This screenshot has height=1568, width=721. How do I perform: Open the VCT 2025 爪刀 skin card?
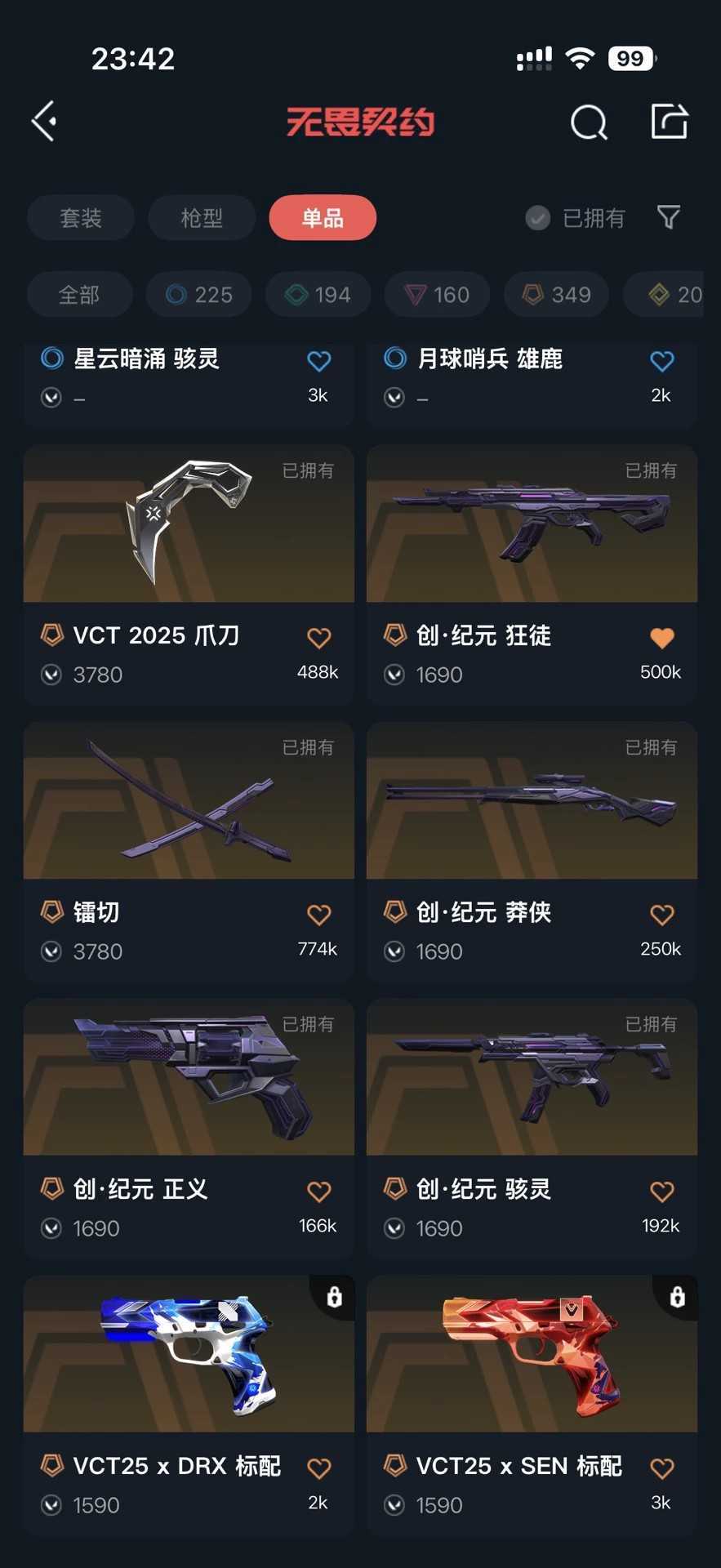tap(189, 574)
